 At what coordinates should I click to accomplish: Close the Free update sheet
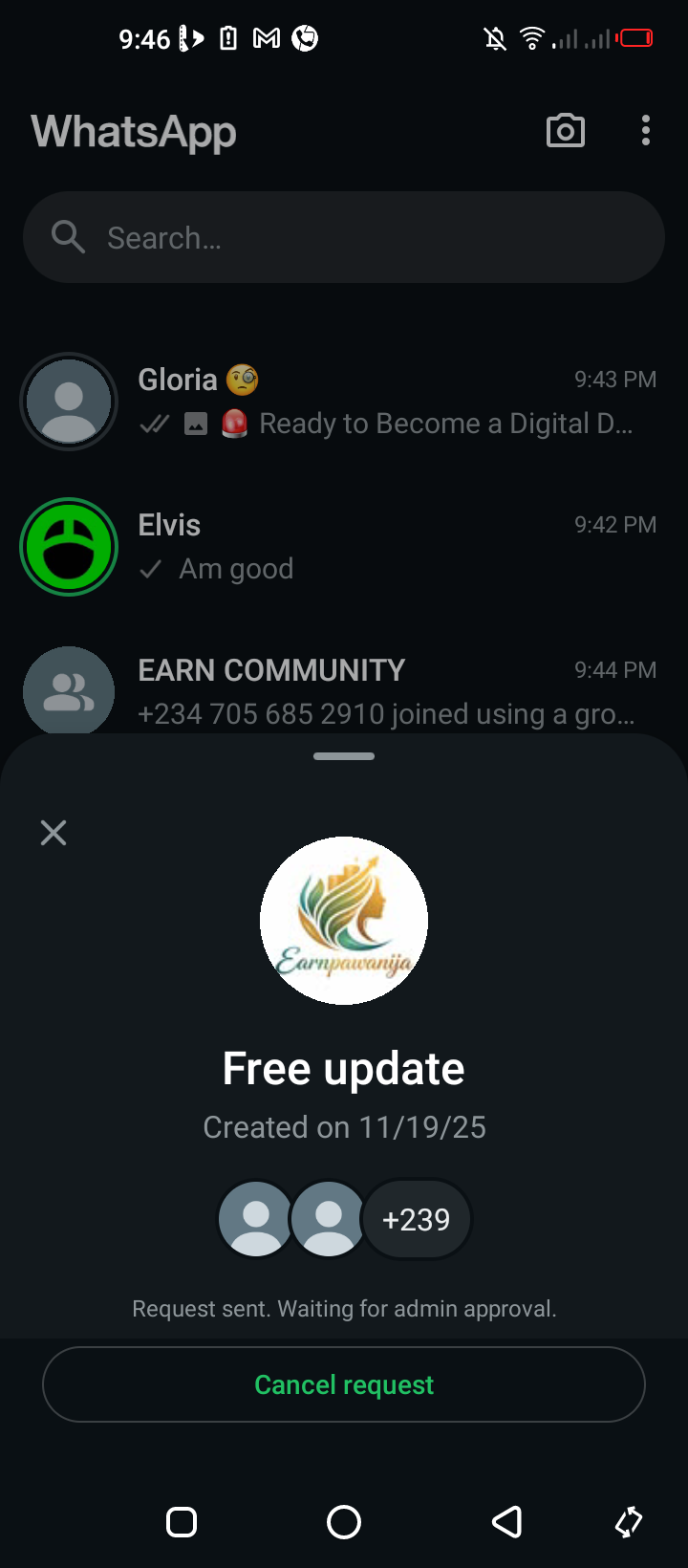pyautogui.click(x=54, y=833)
